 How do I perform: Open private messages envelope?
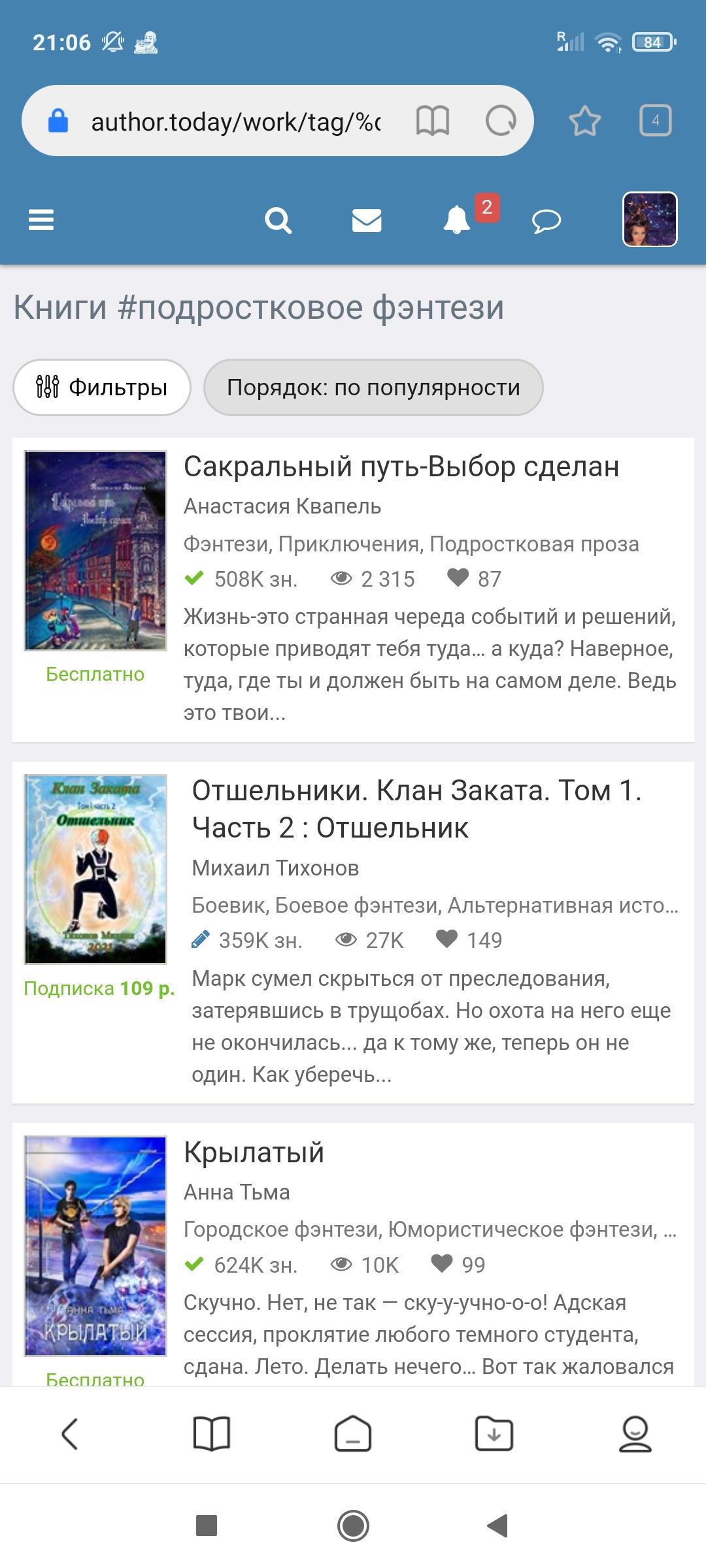click(x=366, y=220)
